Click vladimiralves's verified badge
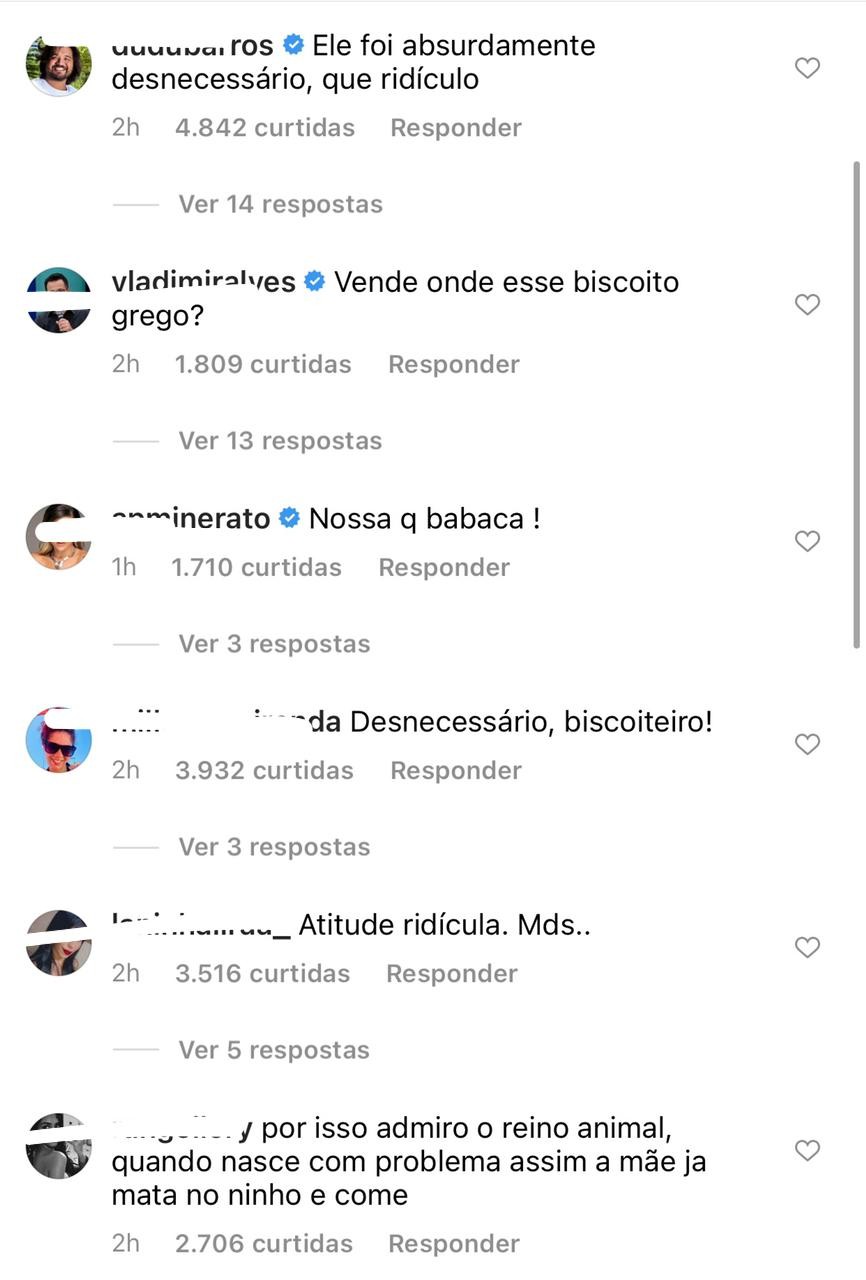Viewport: 866px width, 1280px height. click(312, 281)
